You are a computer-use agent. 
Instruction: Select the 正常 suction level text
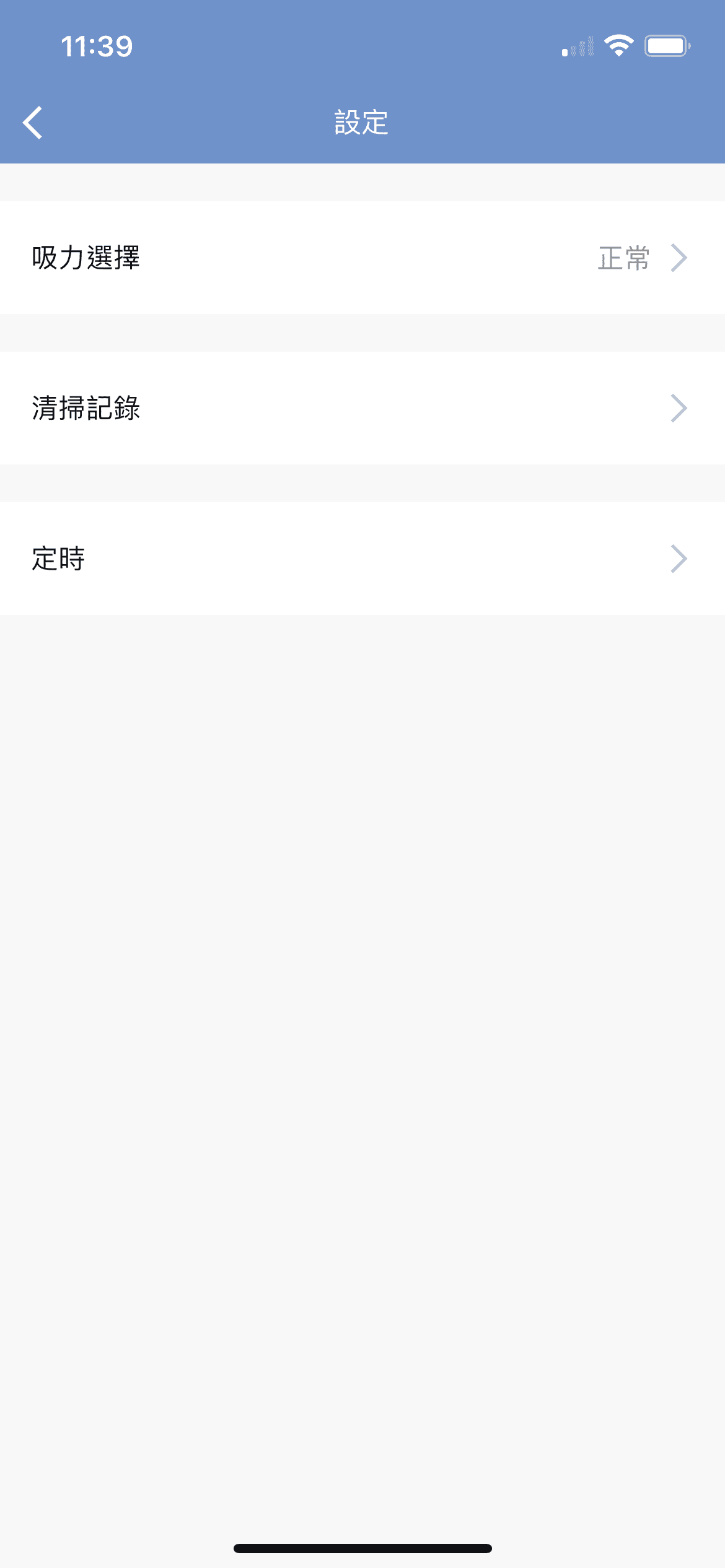[623, 256]
